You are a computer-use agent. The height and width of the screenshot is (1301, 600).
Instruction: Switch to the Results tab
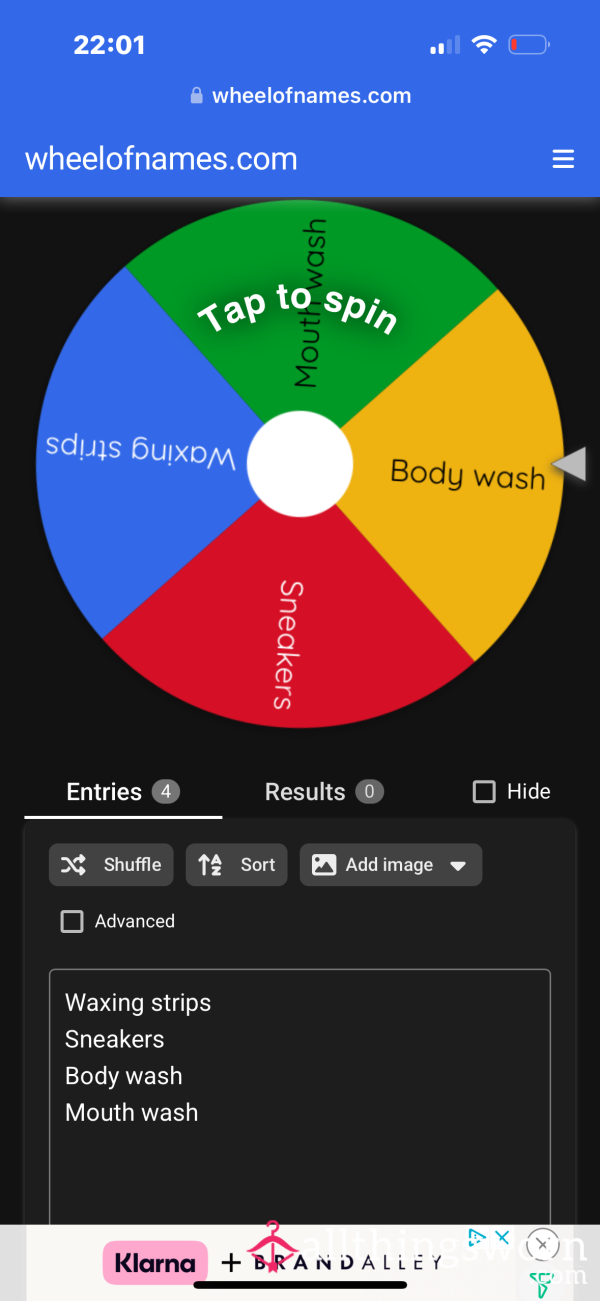coord(324,792)
